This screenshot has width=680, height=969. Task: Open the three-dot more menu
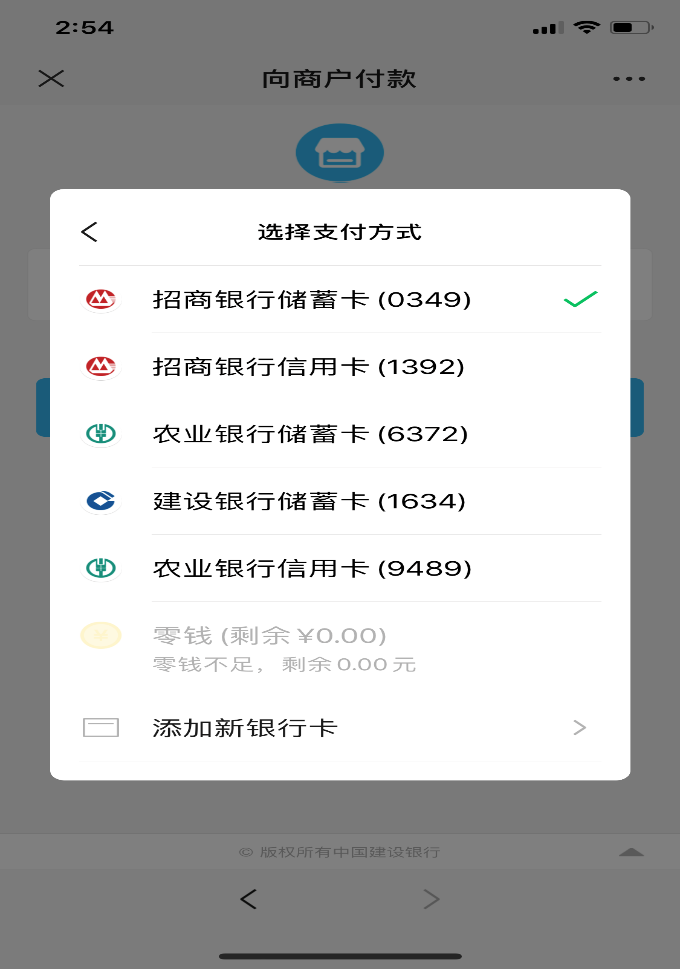(x=629, y=78)
